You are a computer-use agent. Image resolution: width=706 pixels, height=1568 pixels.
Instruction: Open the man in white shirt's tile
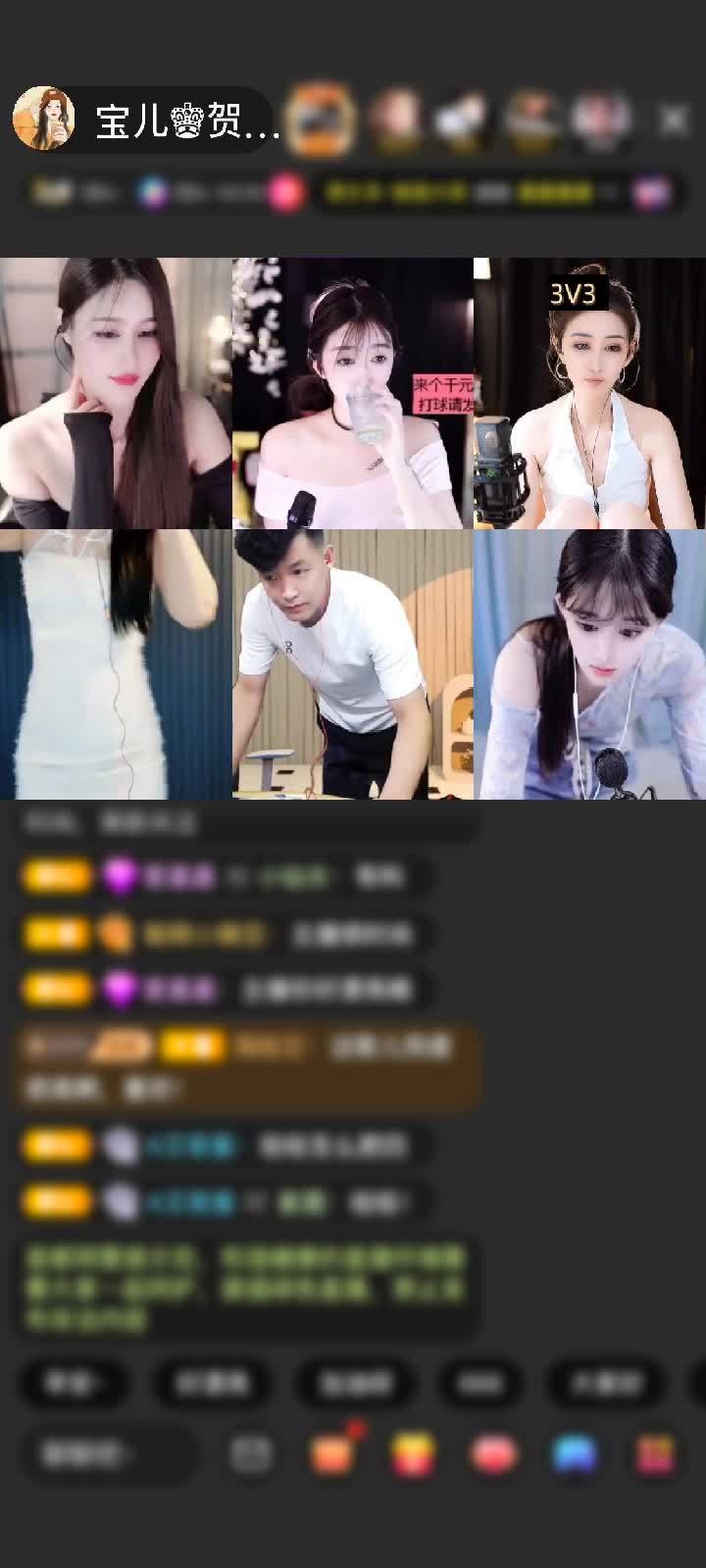coord(352,664)
